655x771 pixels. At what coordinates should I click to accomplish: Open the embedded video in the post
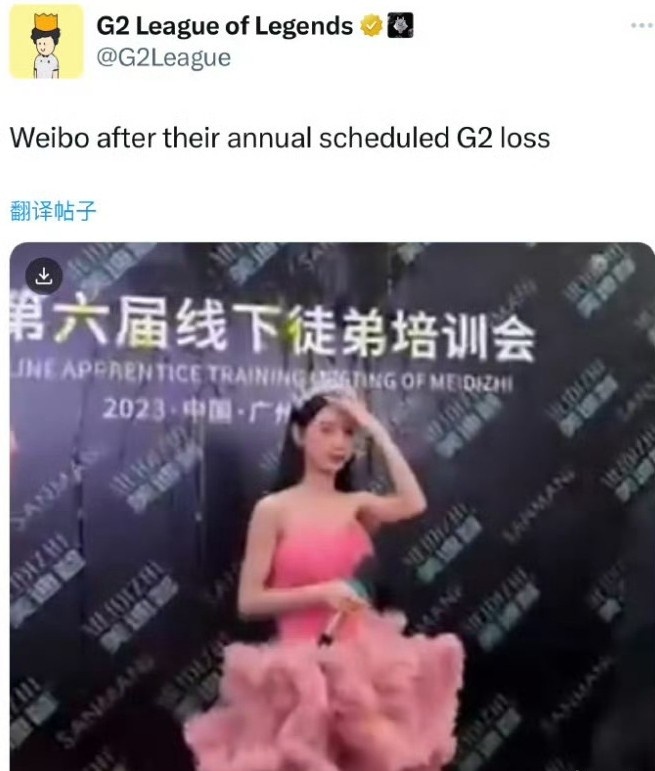pyautogui.click(x=330, y=520)
